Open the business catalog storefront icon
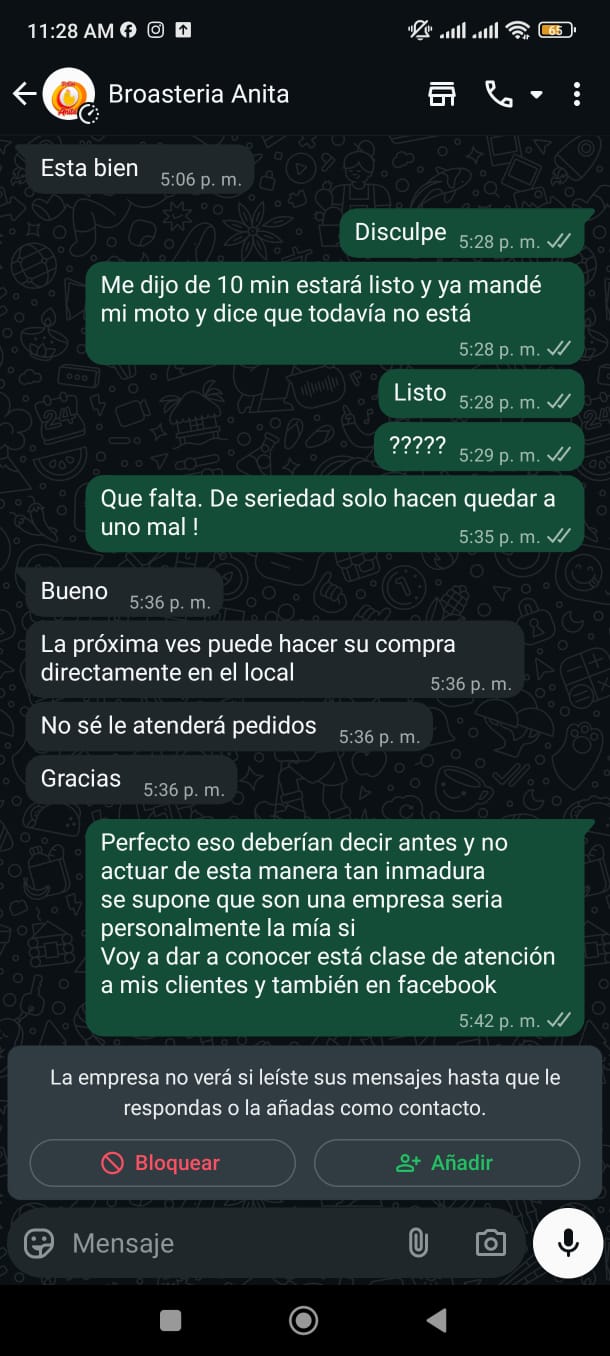The height and width of the screenshot is (1356, 610). (x=442, y=94)
